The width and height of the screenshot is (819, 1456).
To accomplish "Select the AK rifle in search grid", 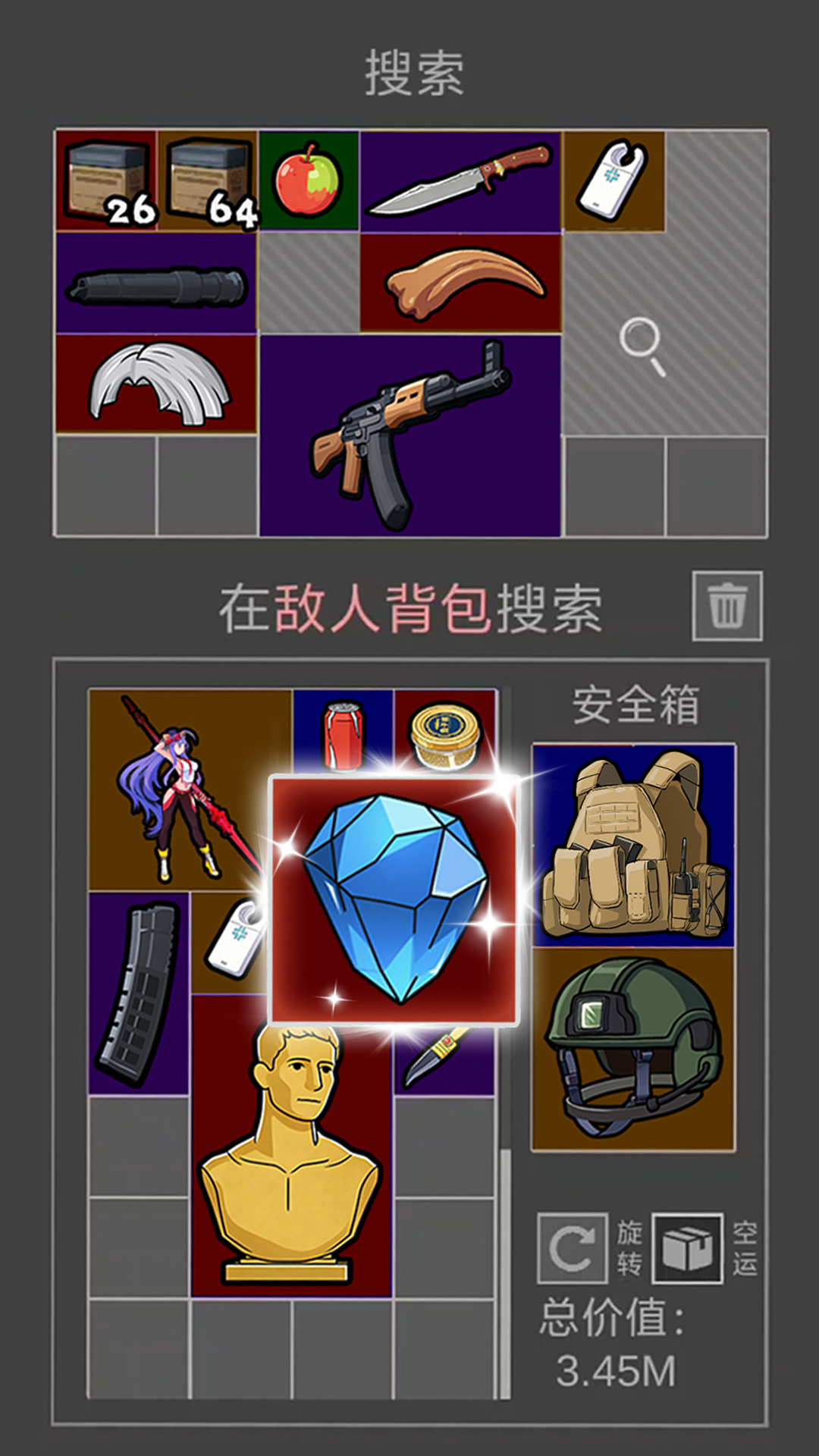I will pos(409,436).
